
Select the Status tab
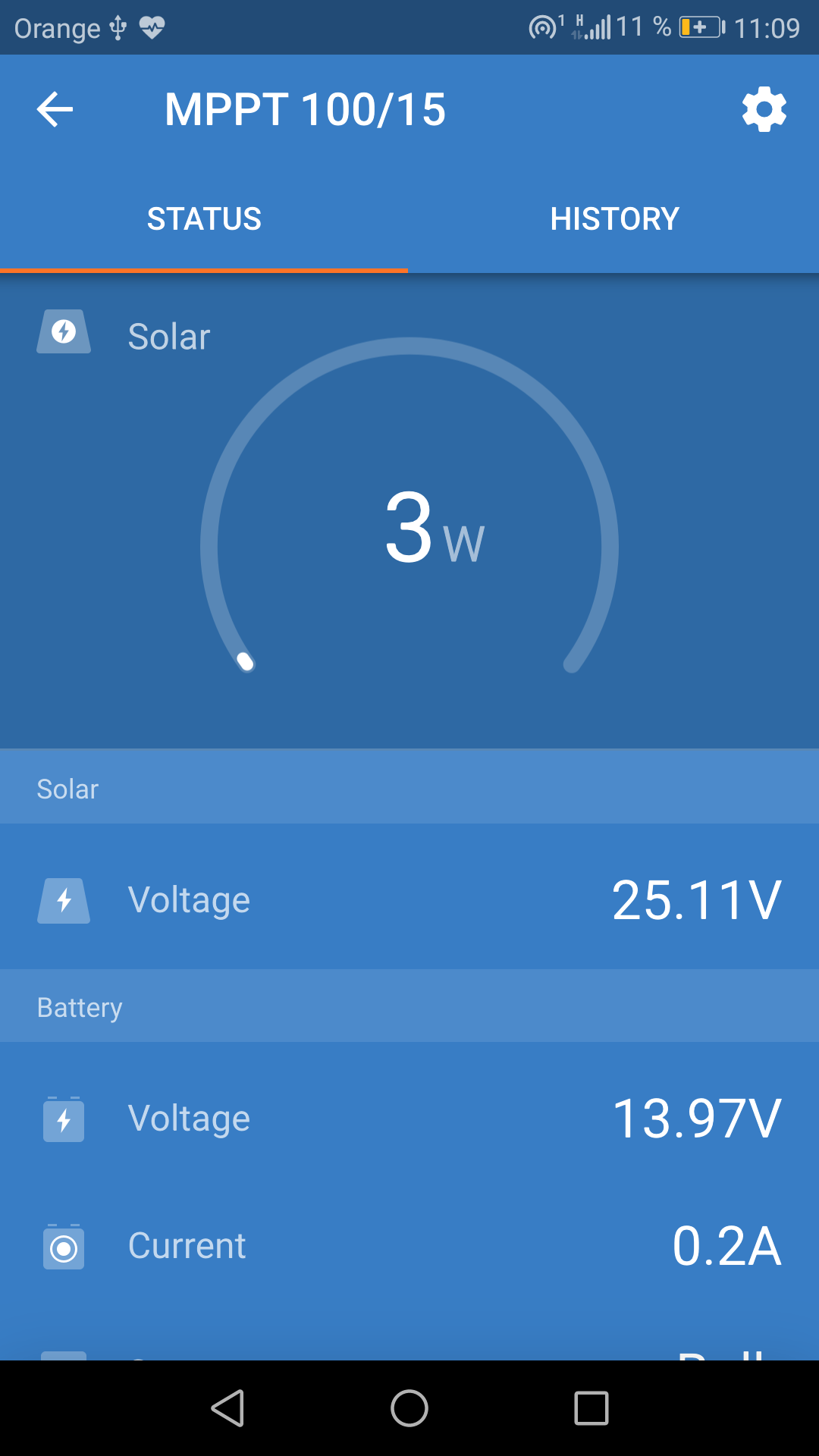[x=204, y=219]
